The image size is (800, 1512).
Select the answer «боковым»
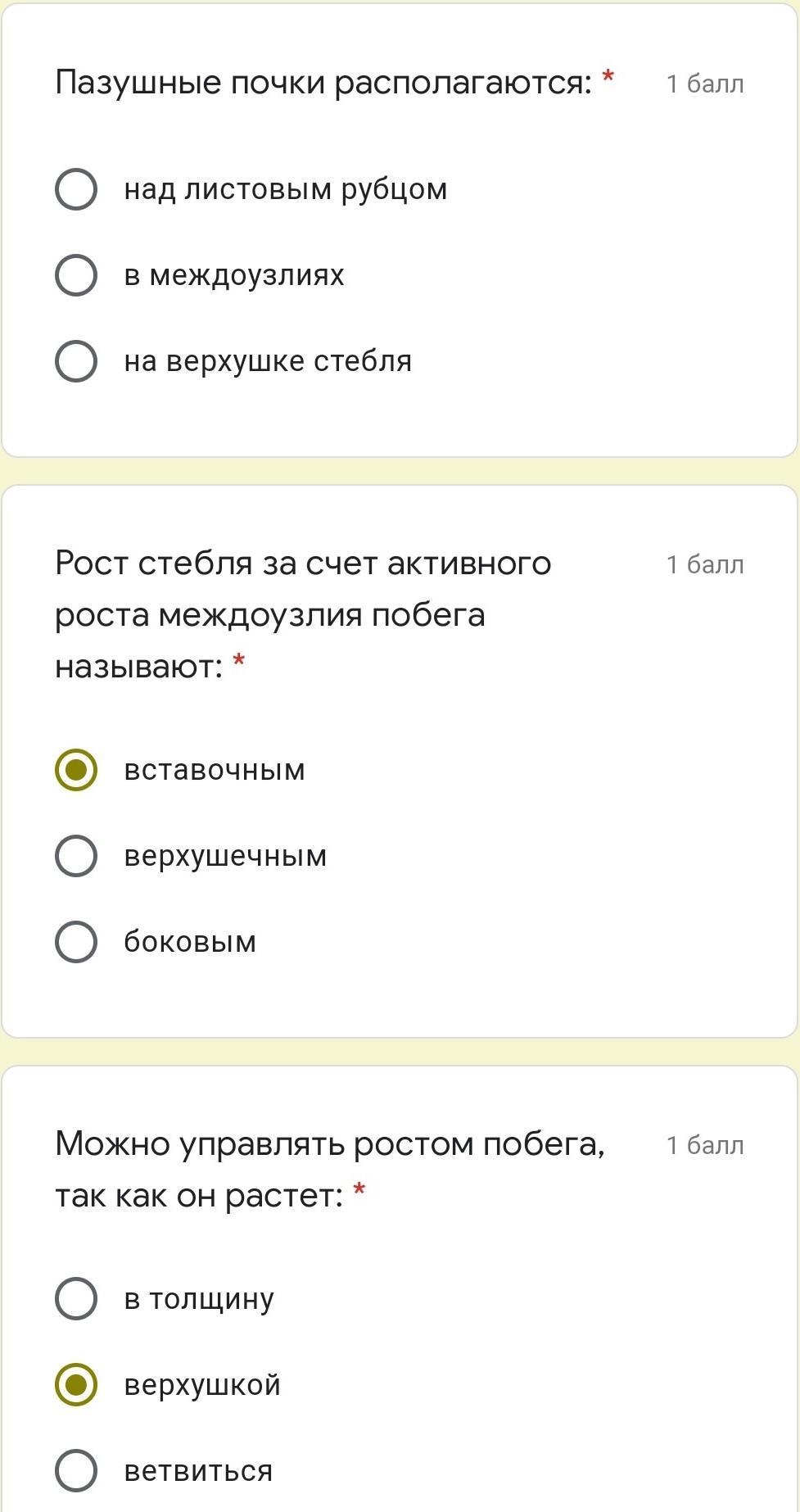pos(76,942)
